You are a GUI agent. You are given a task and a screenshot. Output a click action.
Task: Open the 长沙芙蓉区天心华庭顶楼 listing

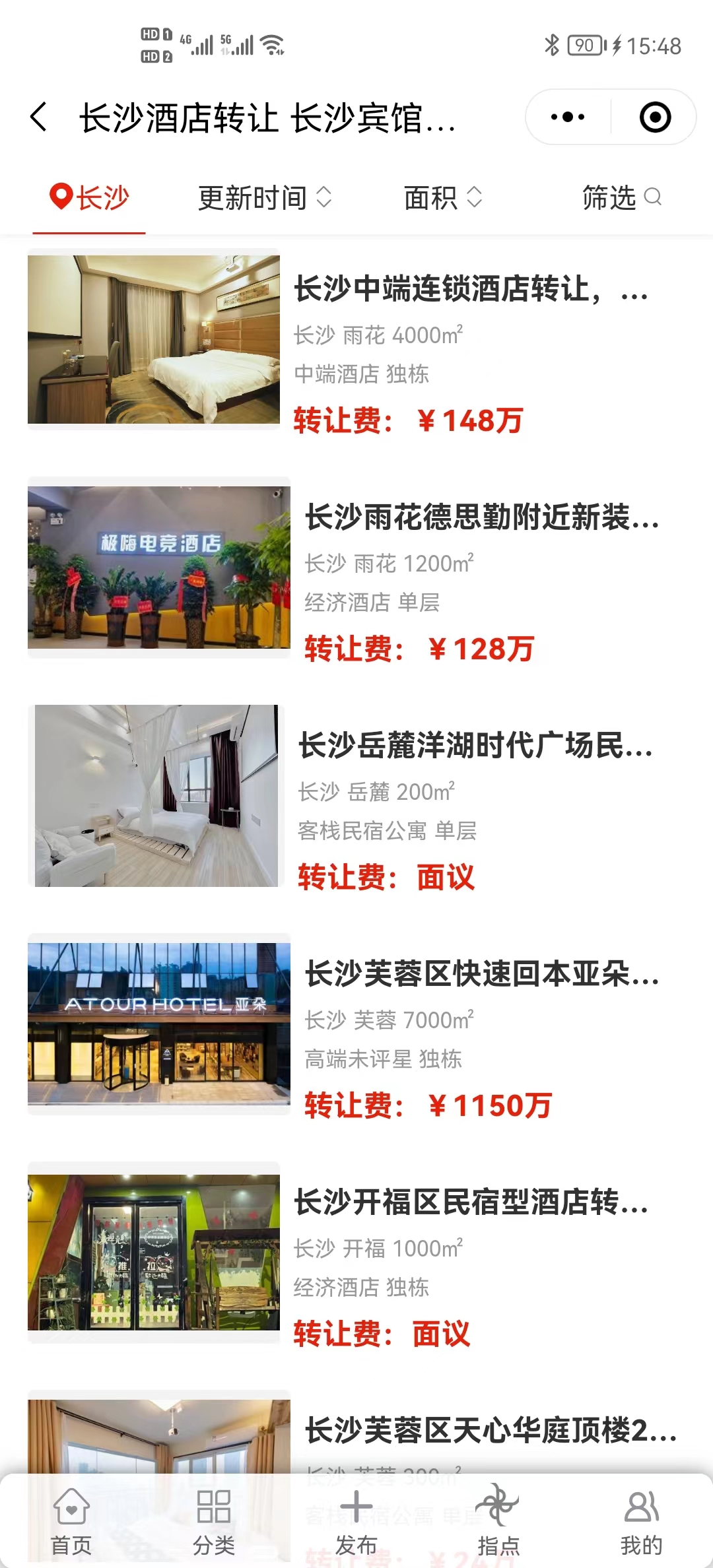490,1431
